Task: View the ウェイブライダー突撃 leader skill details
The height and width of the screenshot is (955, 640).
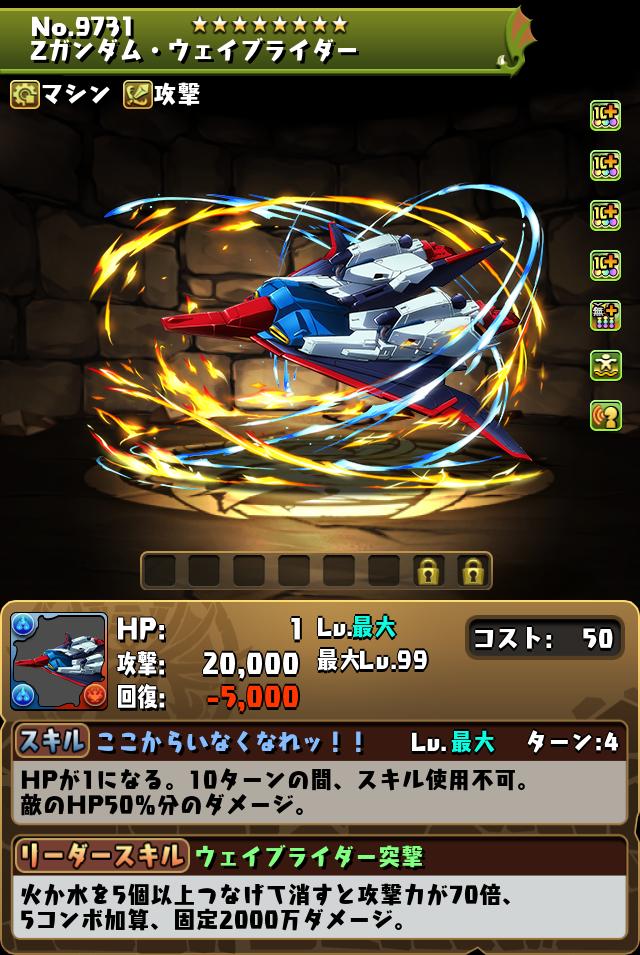Action: (x=309, y=856)
